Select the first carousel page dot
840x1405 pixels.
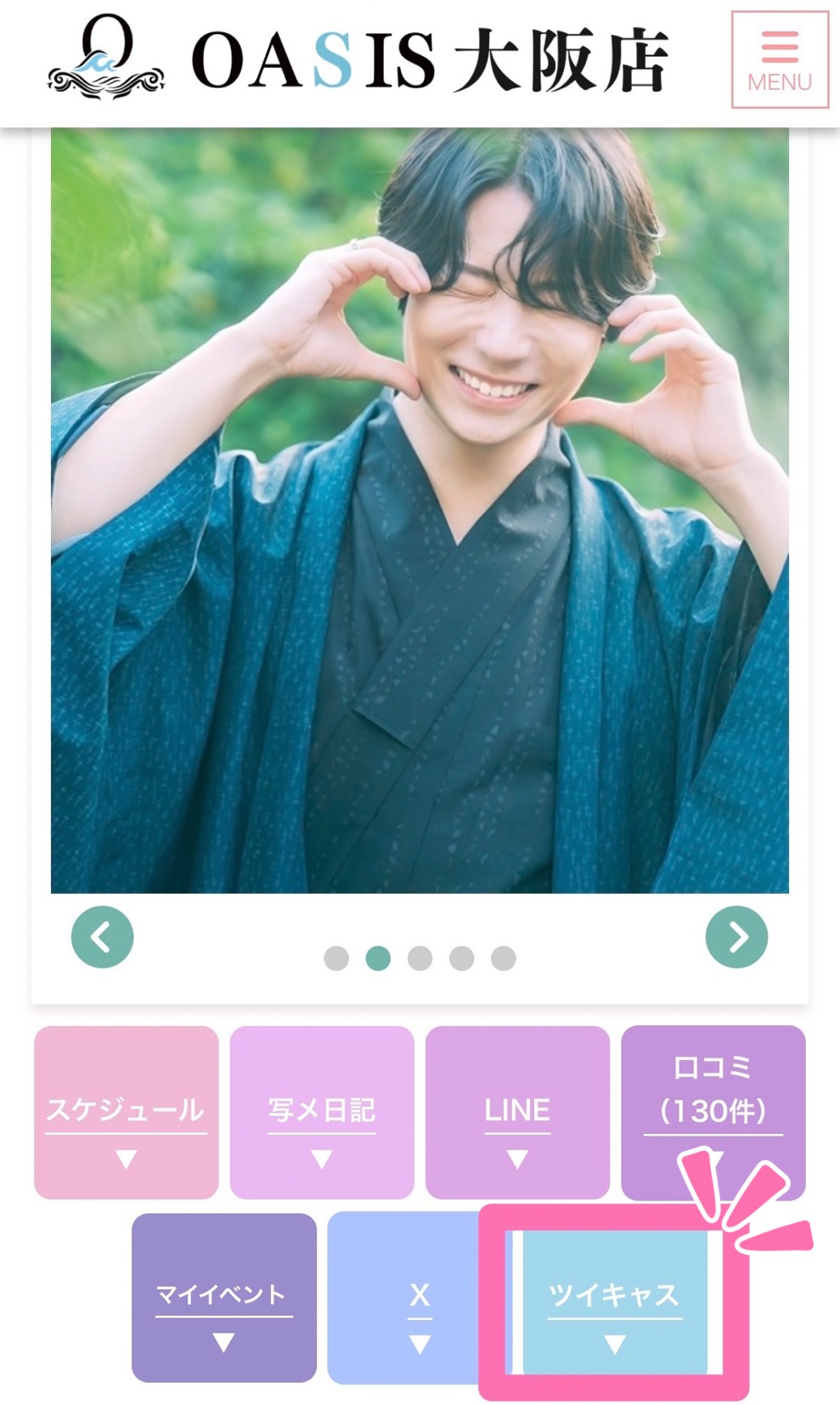[x=336, y=958]
